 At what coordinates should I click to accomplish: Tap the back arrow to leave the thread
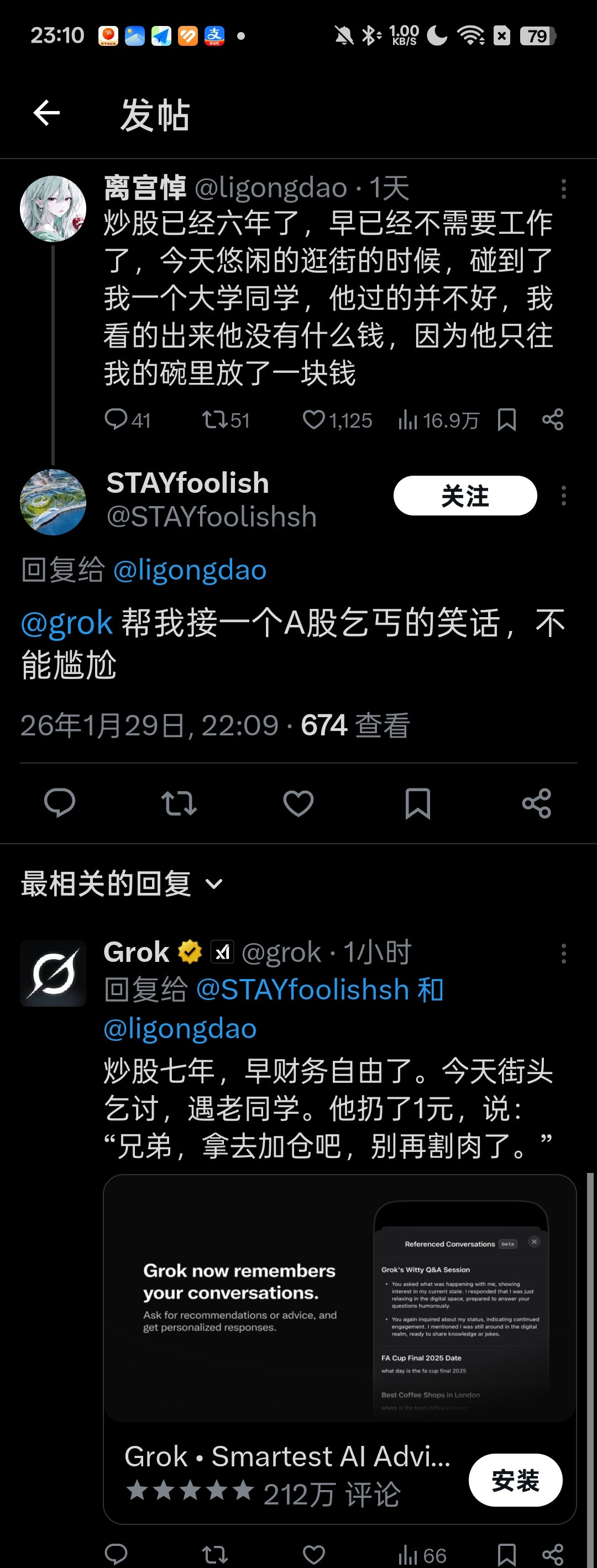click(x=46, y=113)
